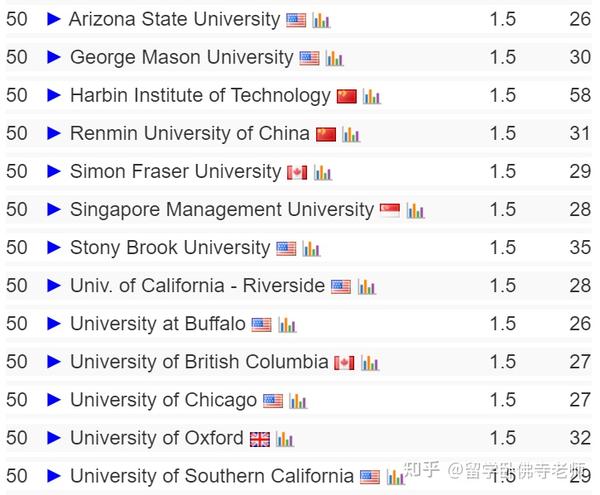600x495 pixels.
Task: Expand the Stony Brook University row
Action: coord(54,247)
